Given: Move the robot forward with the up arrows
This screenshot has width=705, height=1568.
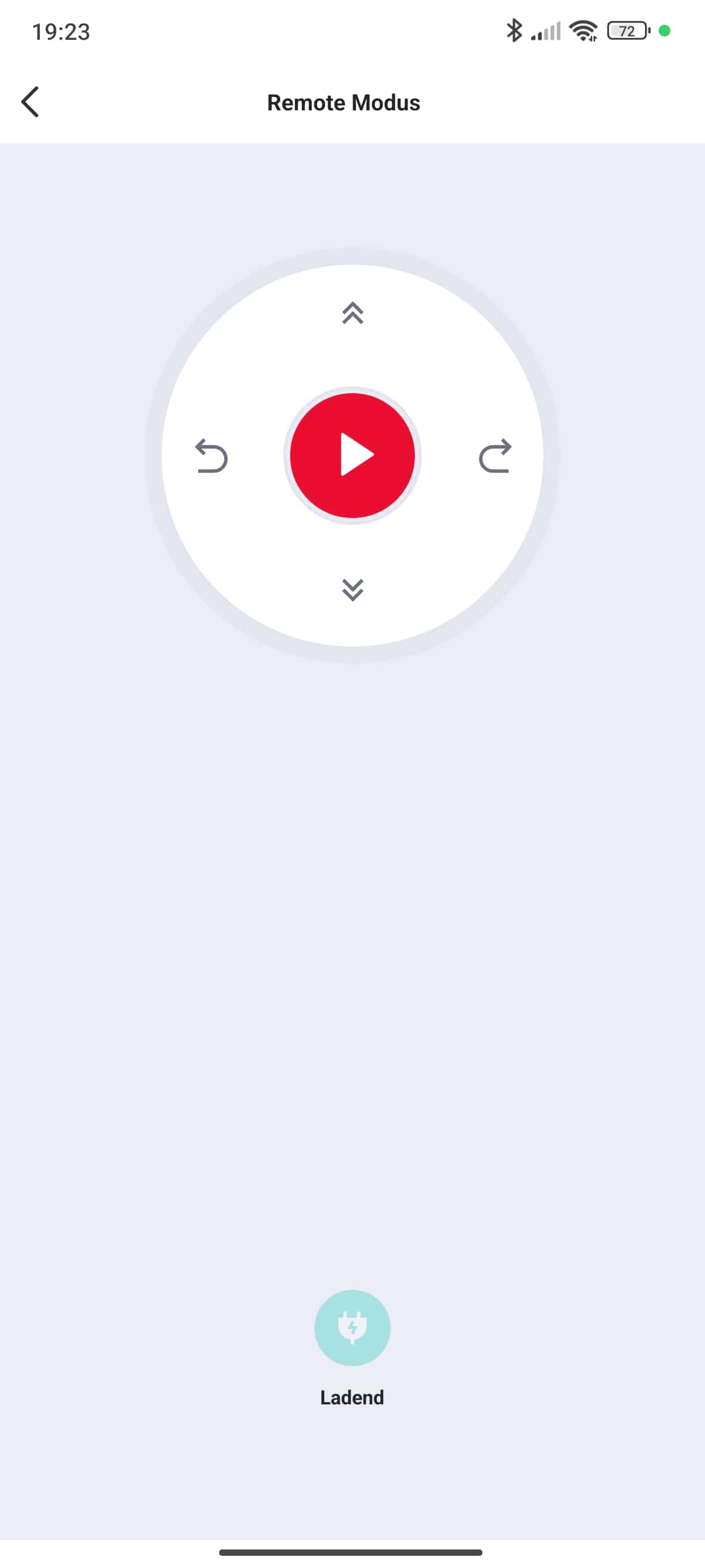Looking at the screenshot, I should coord(353,313).
